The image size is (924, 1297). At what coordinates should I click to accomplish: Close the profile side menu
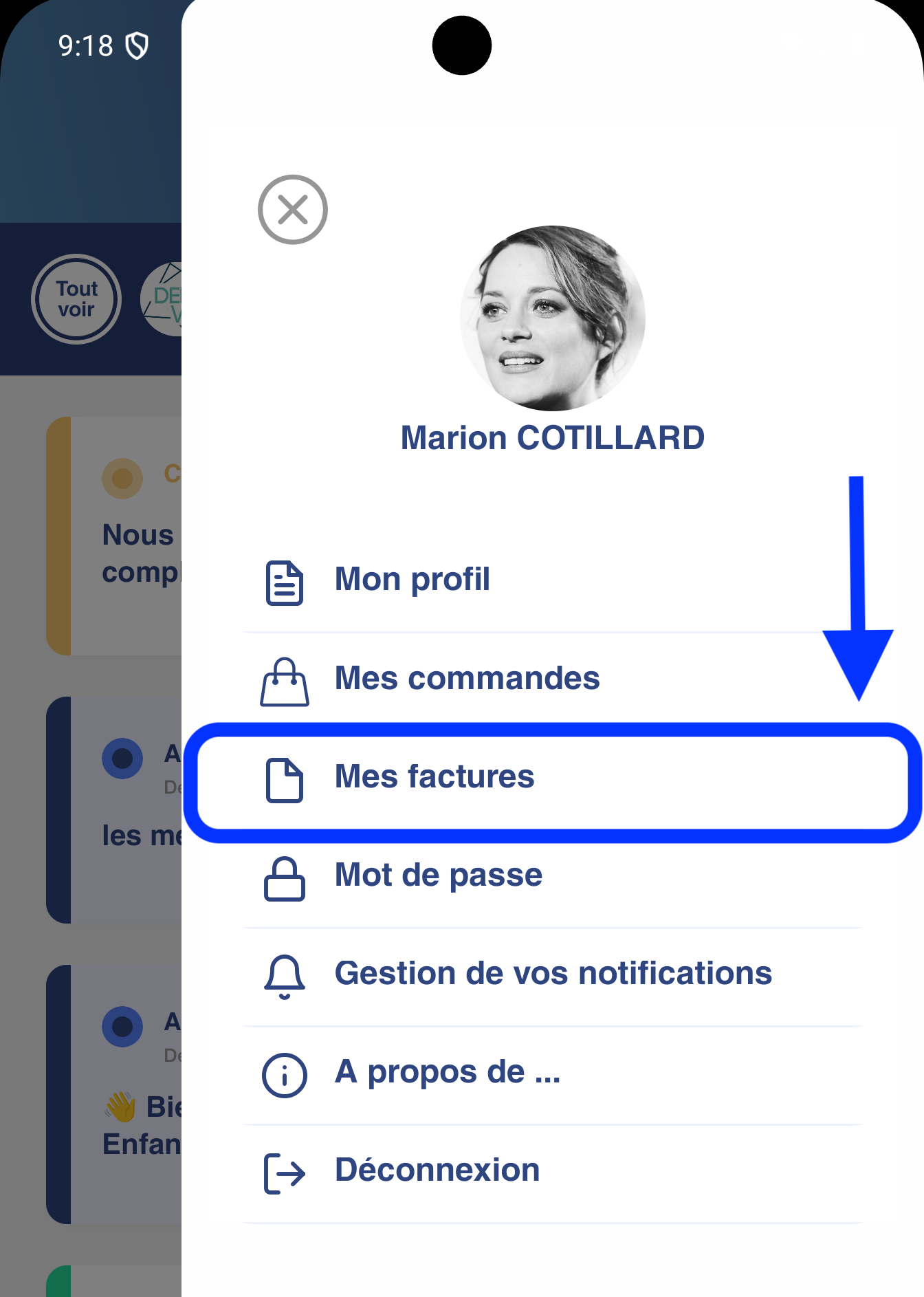(292, 210)
